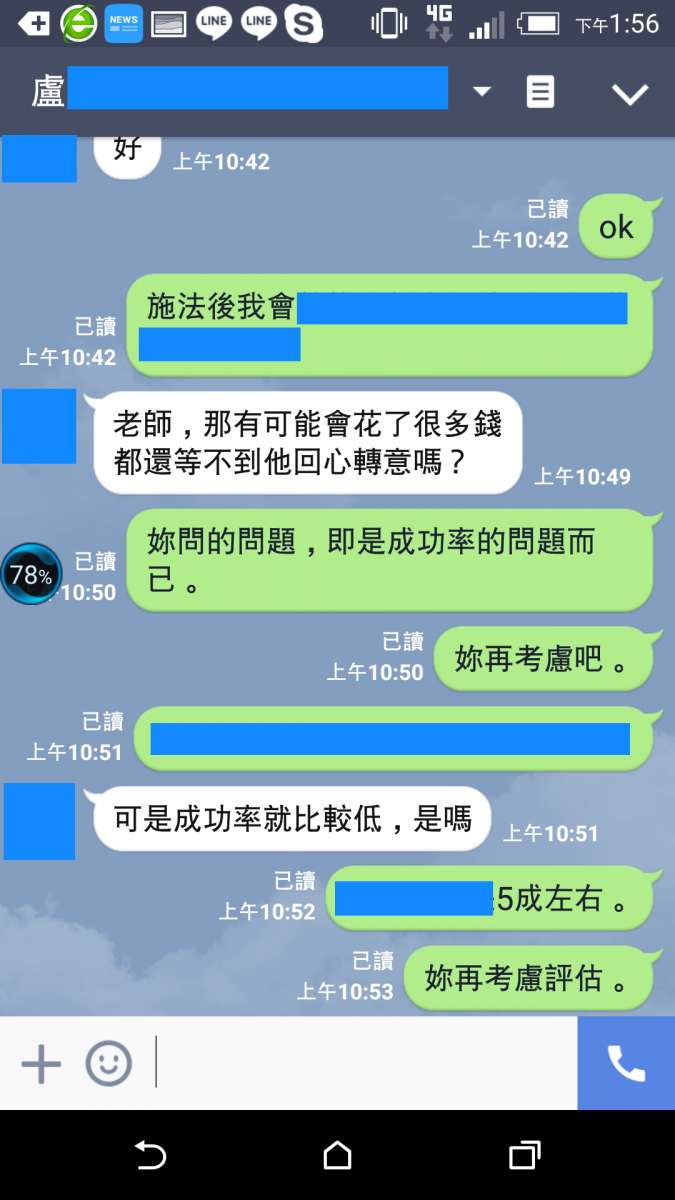Open the emoji sticker picker
Image resolution: width=675 pixels, height=1200 pixels.
click(108, 1064)
